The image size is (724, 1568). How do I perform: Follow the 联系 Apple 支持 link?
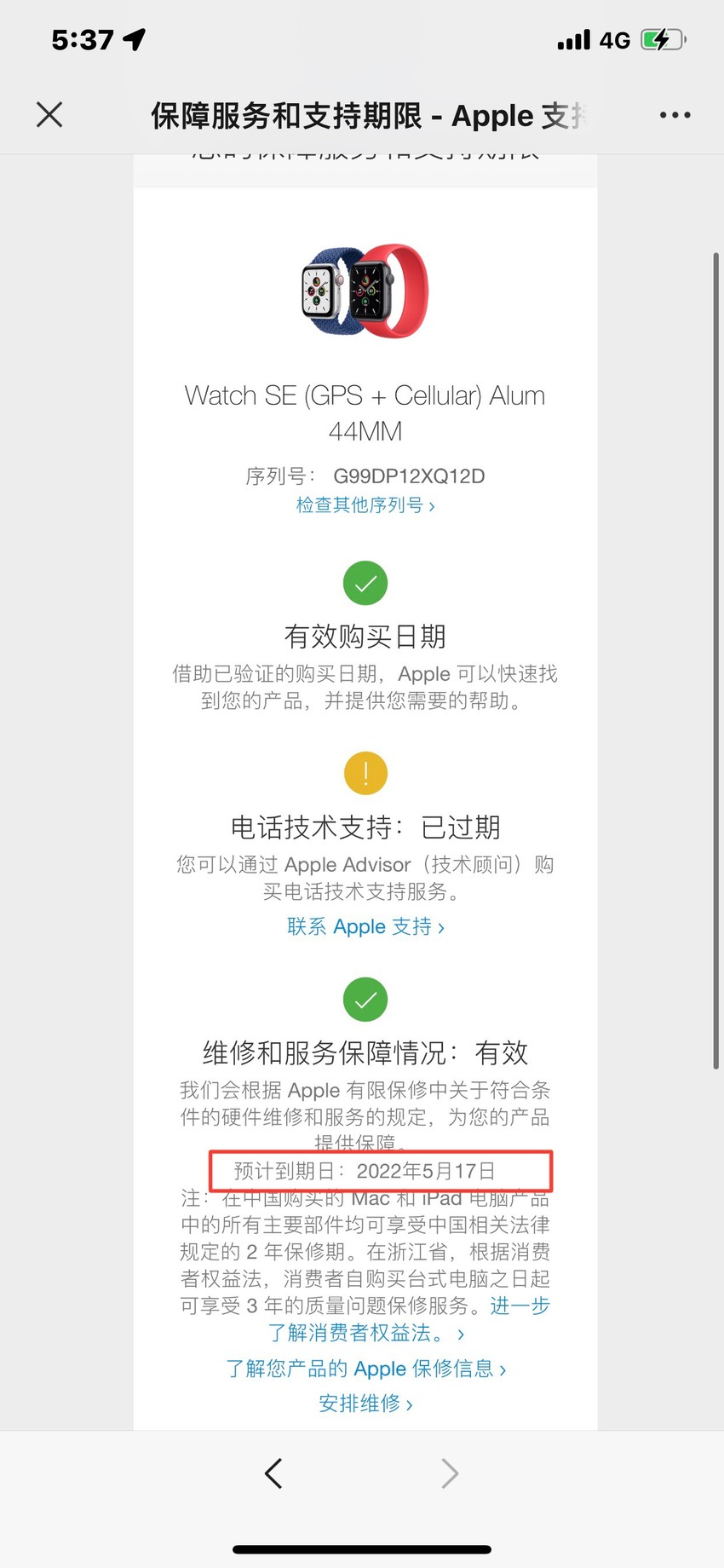pos(365,926)
